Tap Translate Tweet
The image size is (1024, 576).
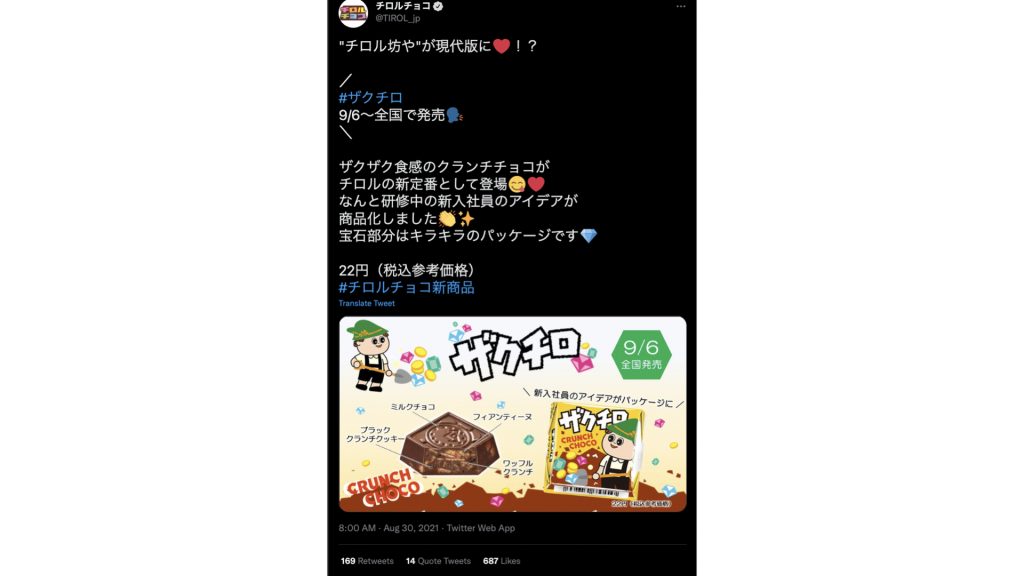coord(366,303)
